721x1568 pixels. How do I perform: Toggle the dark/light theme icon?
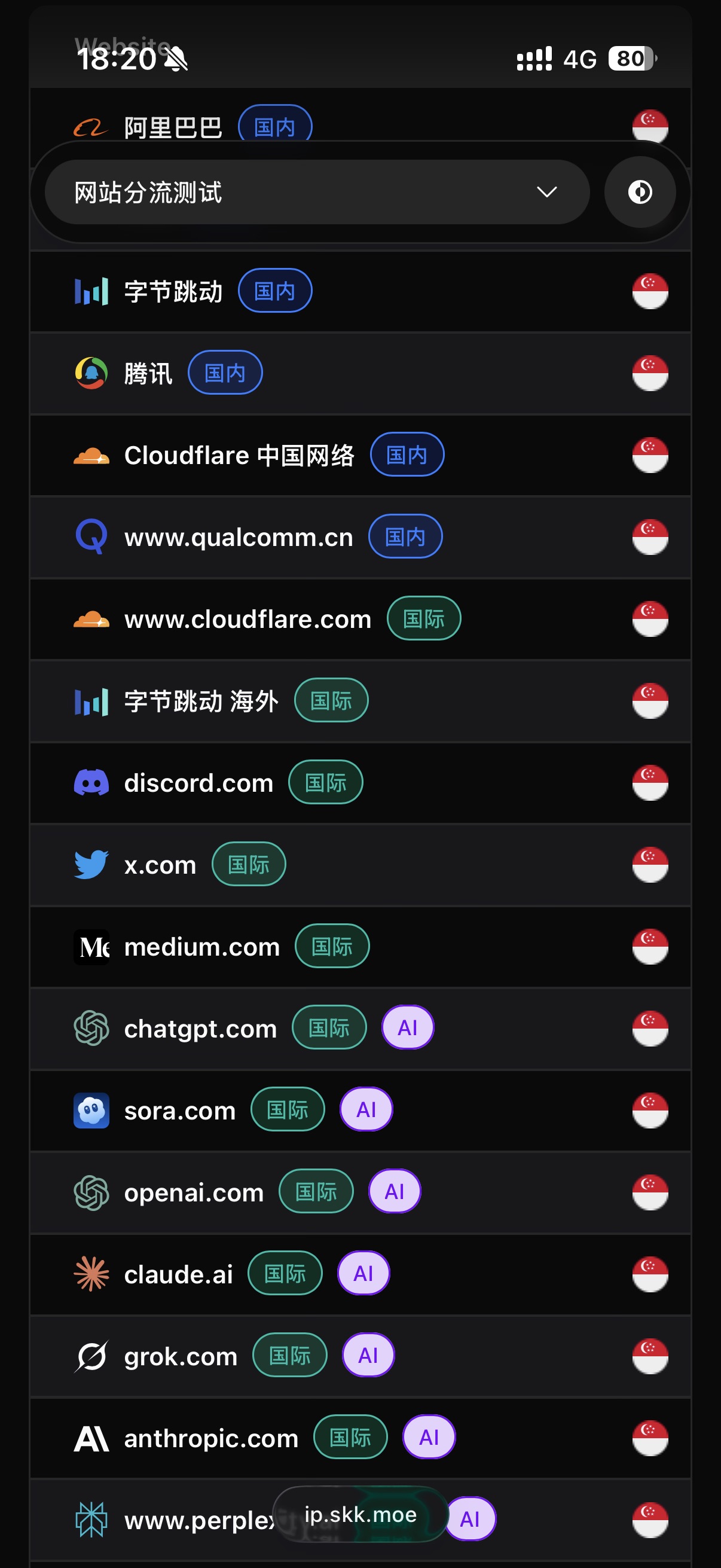(640, 193)
